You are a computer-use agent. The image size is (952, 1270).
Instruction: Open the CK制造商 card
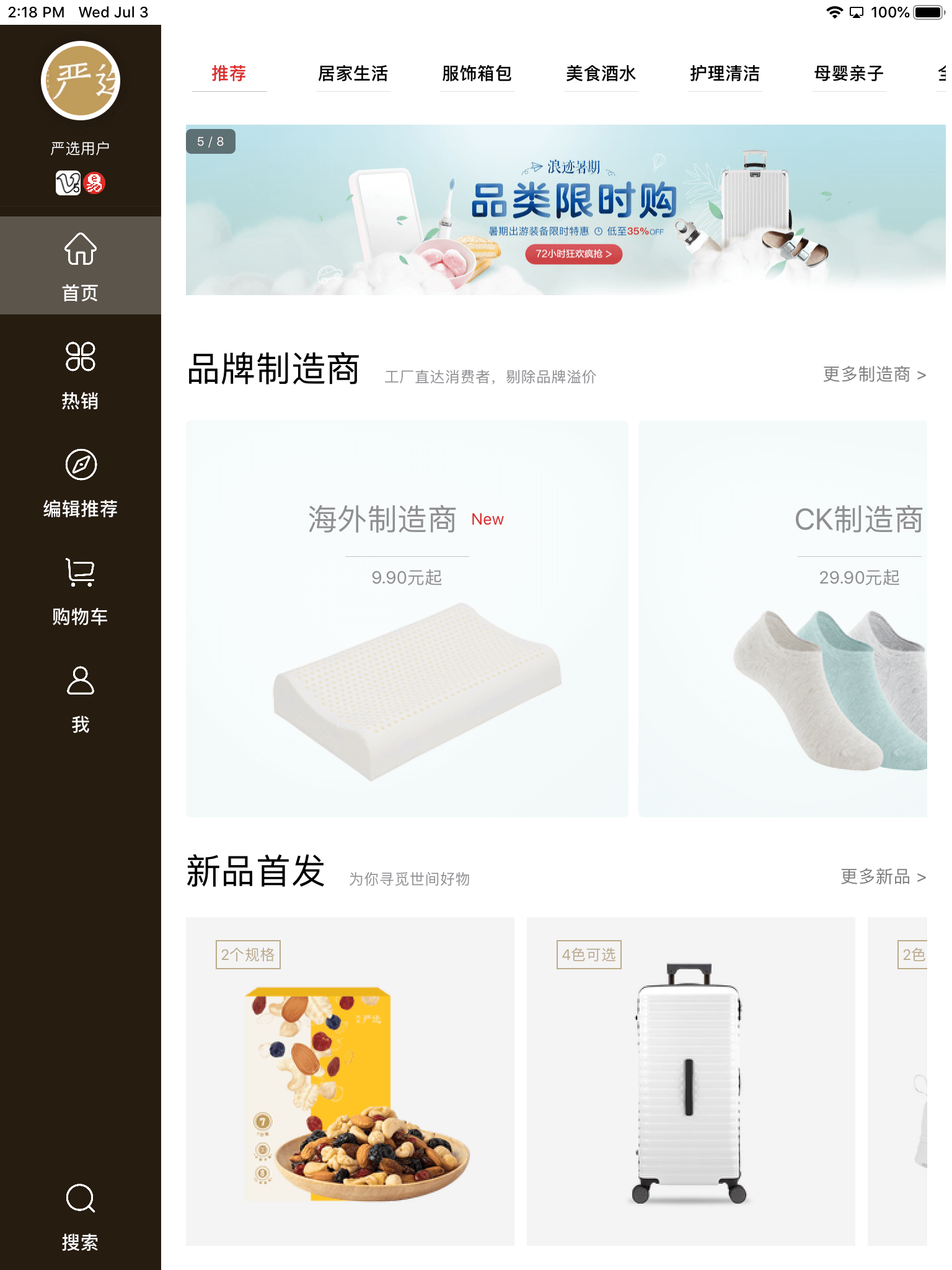coord(782,618)
